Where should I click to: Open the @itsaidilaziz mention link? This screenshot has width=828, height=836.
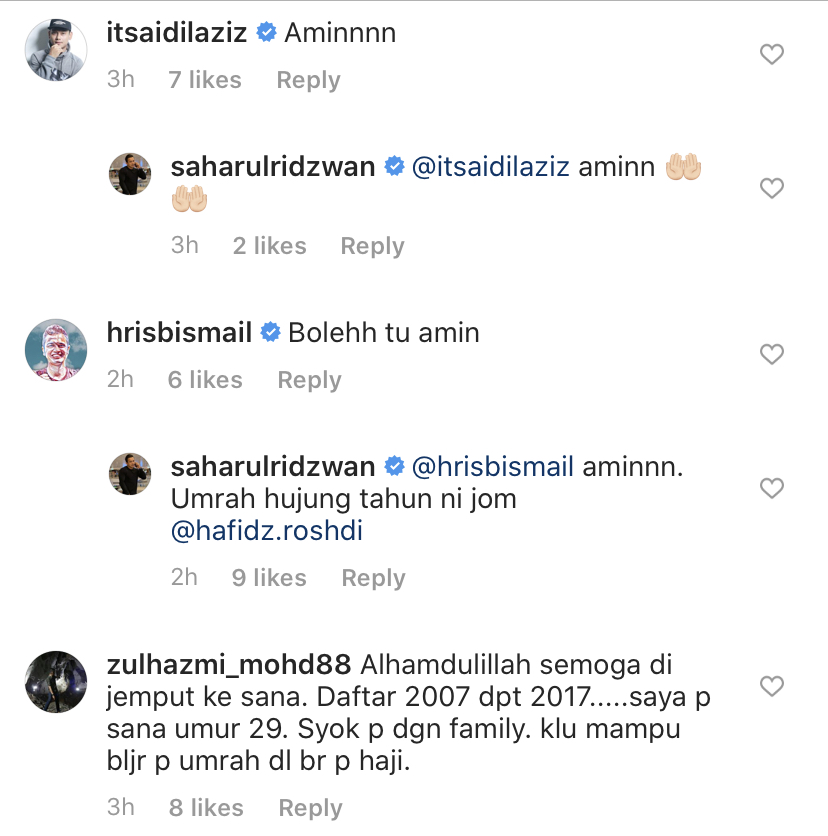click(x=490, y=166)
